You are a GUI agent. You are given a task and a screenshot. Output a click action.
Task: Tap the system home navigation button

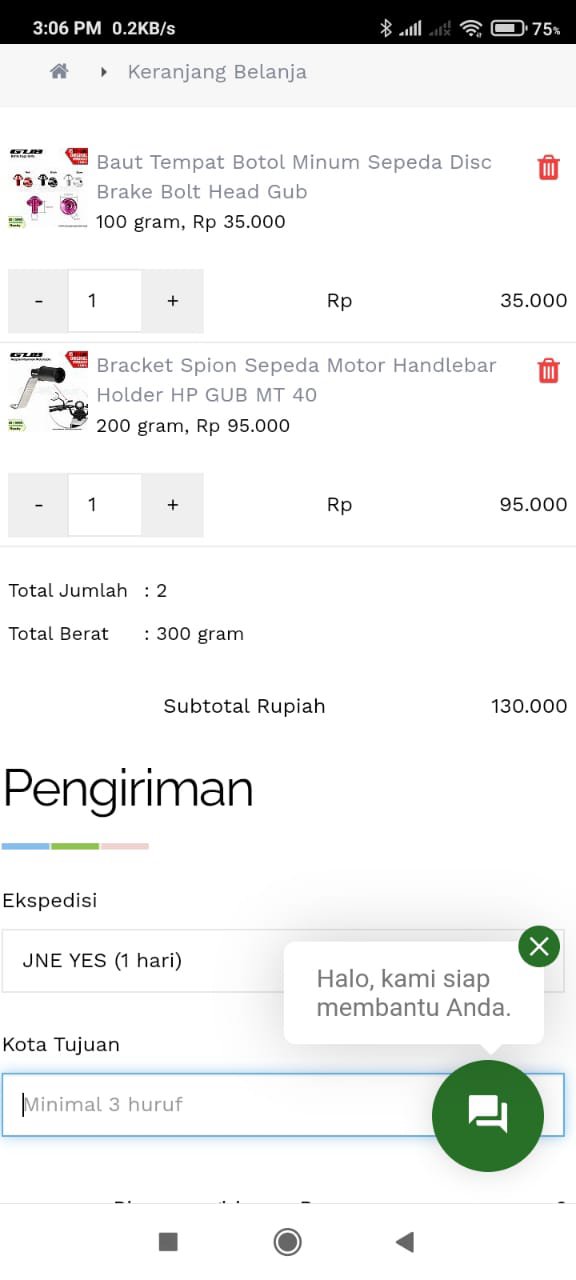pos(288,1242)
